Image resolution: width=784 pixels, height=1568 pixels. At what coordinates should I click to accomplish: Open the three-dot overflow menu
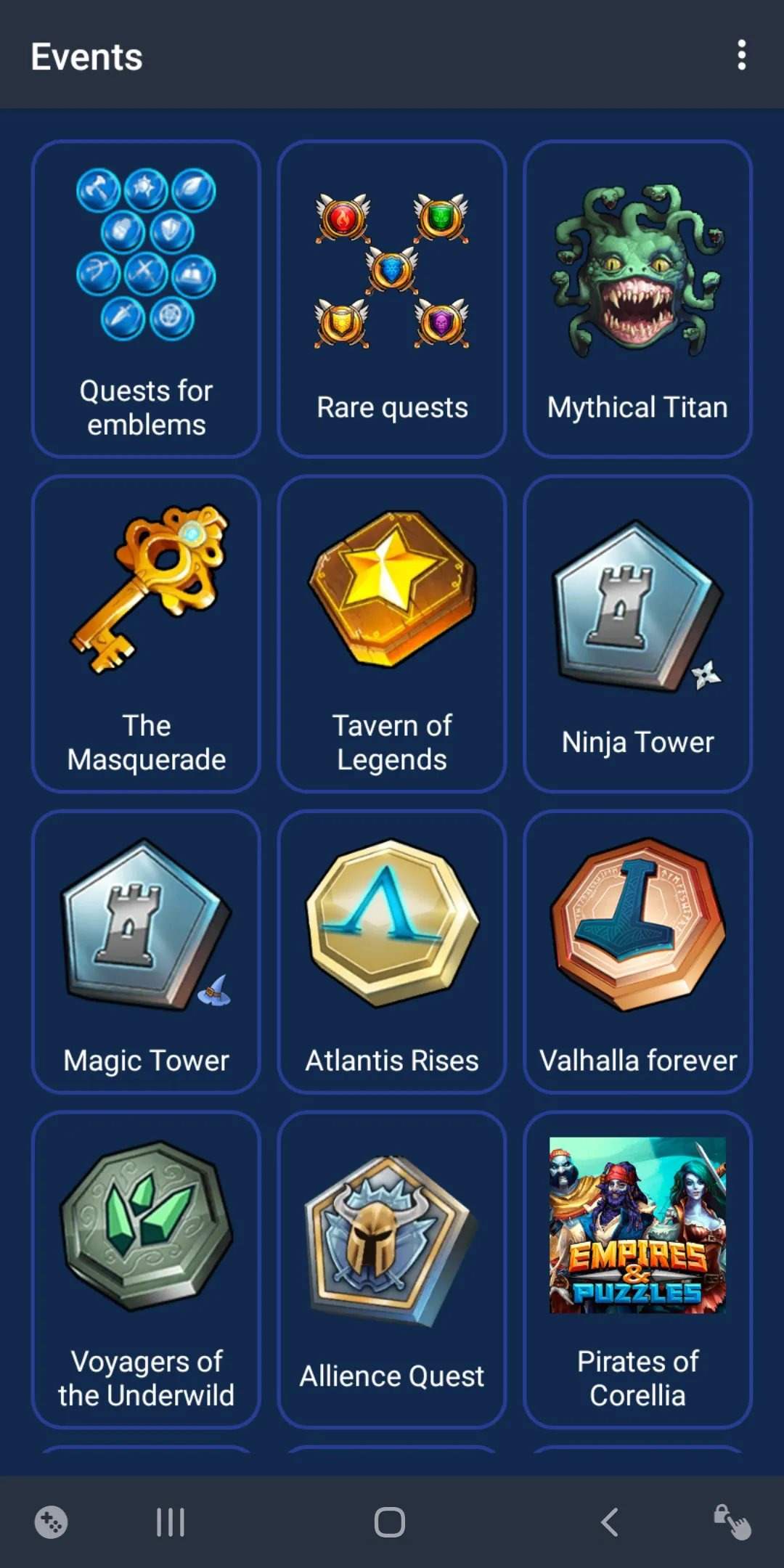pos(741,55)
